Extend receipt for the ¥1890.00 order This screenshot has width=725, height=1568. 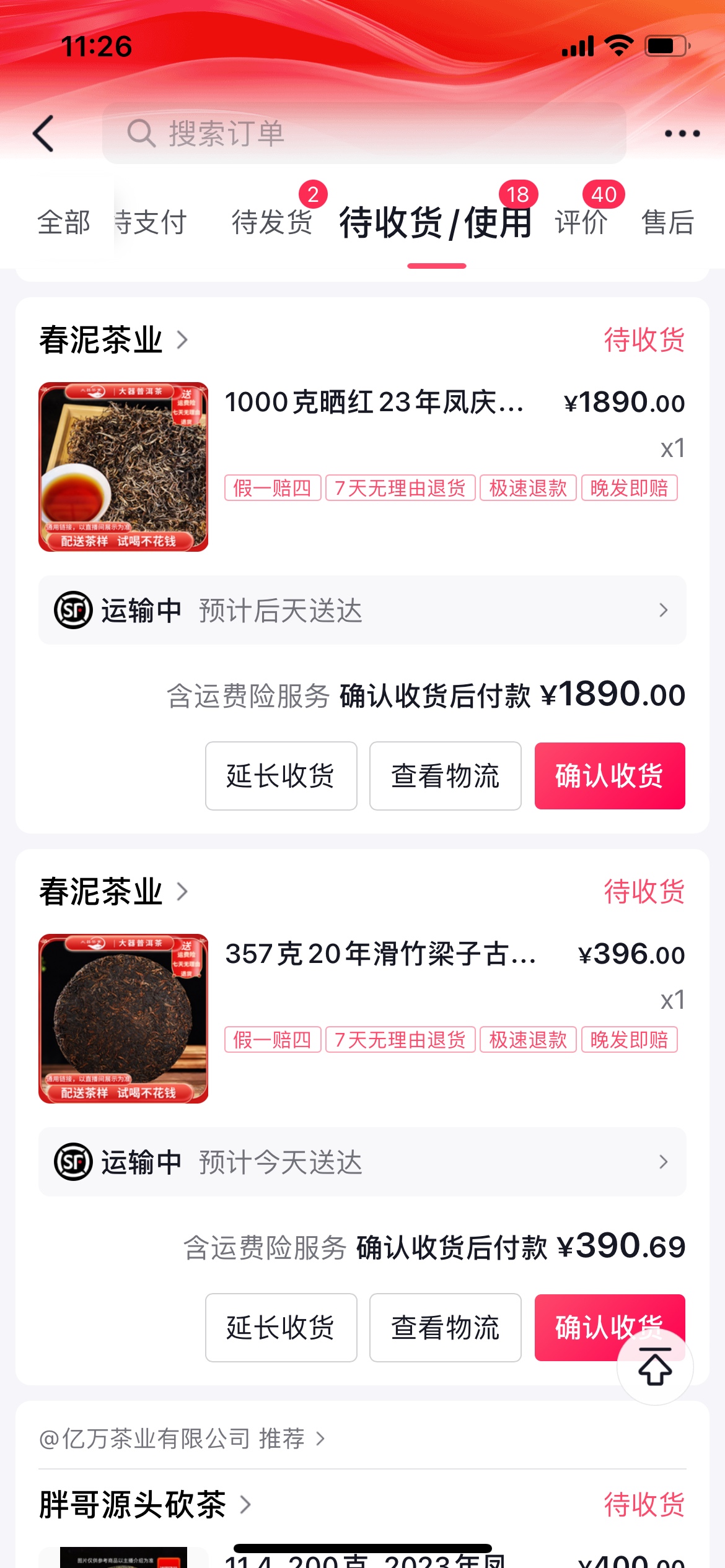[x=281, y=776]
